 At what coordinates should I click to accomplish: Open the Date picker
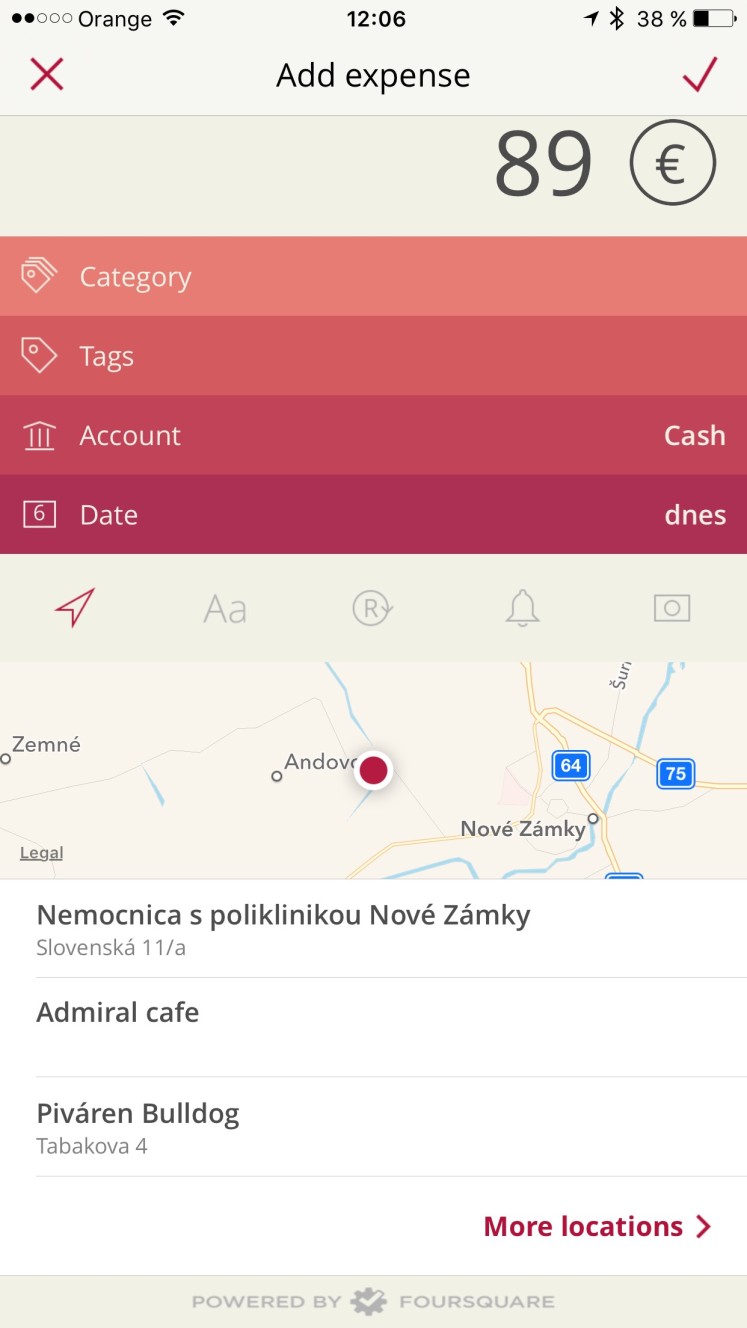(373, 514)
